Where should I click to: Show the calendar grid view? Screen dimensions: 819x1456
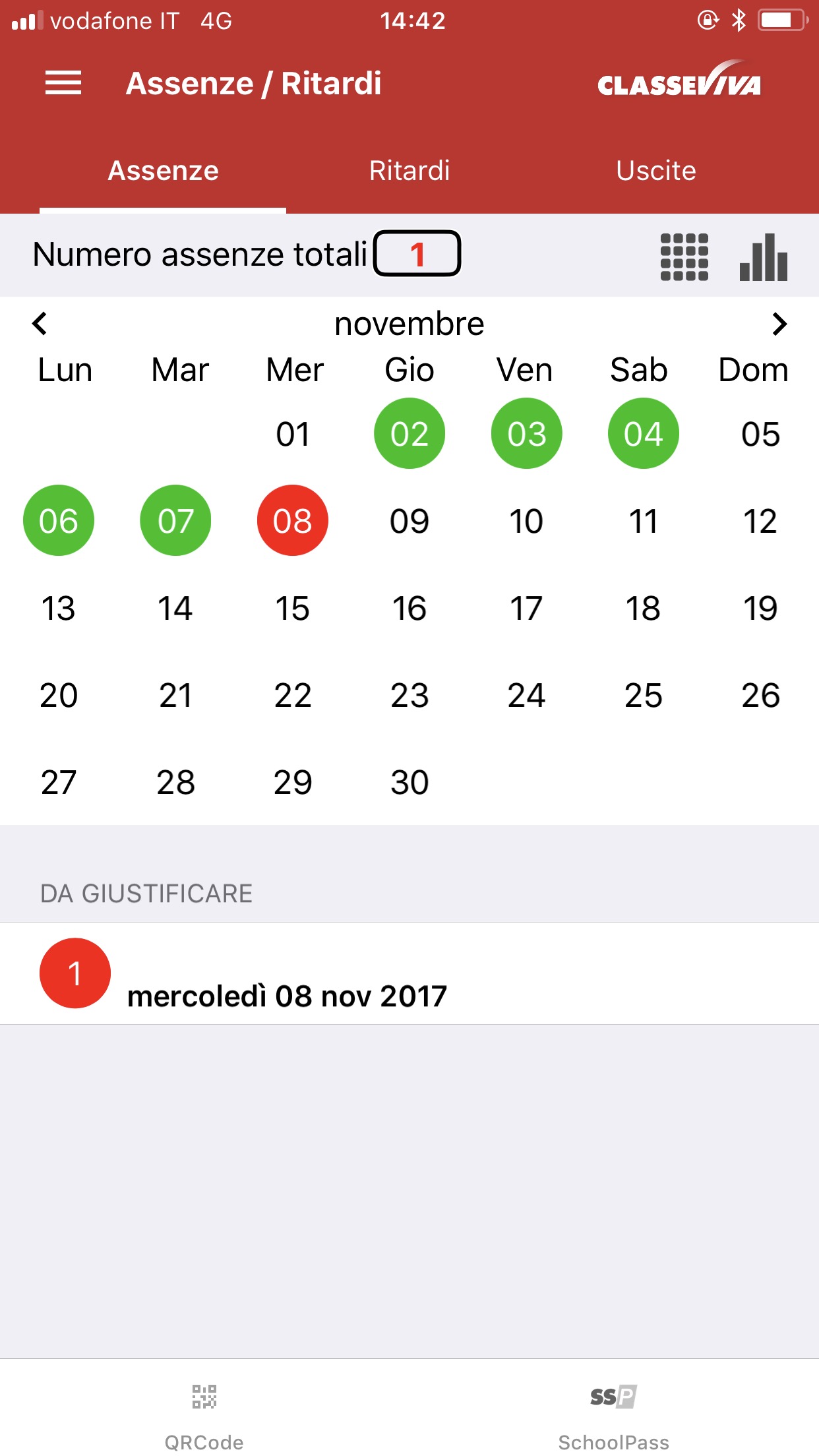pyautogui.click(x=684, y=257)
